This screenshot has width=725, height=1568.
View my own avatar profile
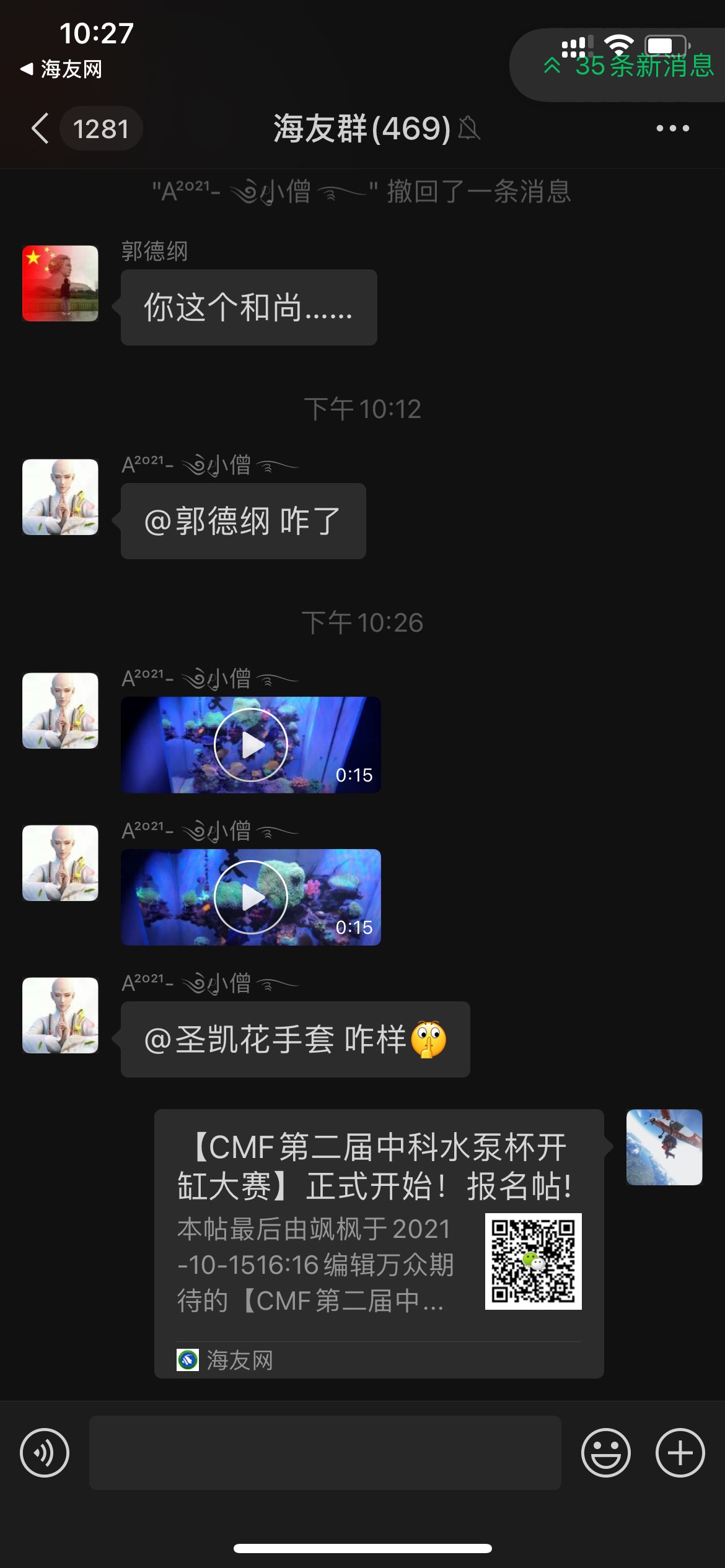click(664, 1148)
